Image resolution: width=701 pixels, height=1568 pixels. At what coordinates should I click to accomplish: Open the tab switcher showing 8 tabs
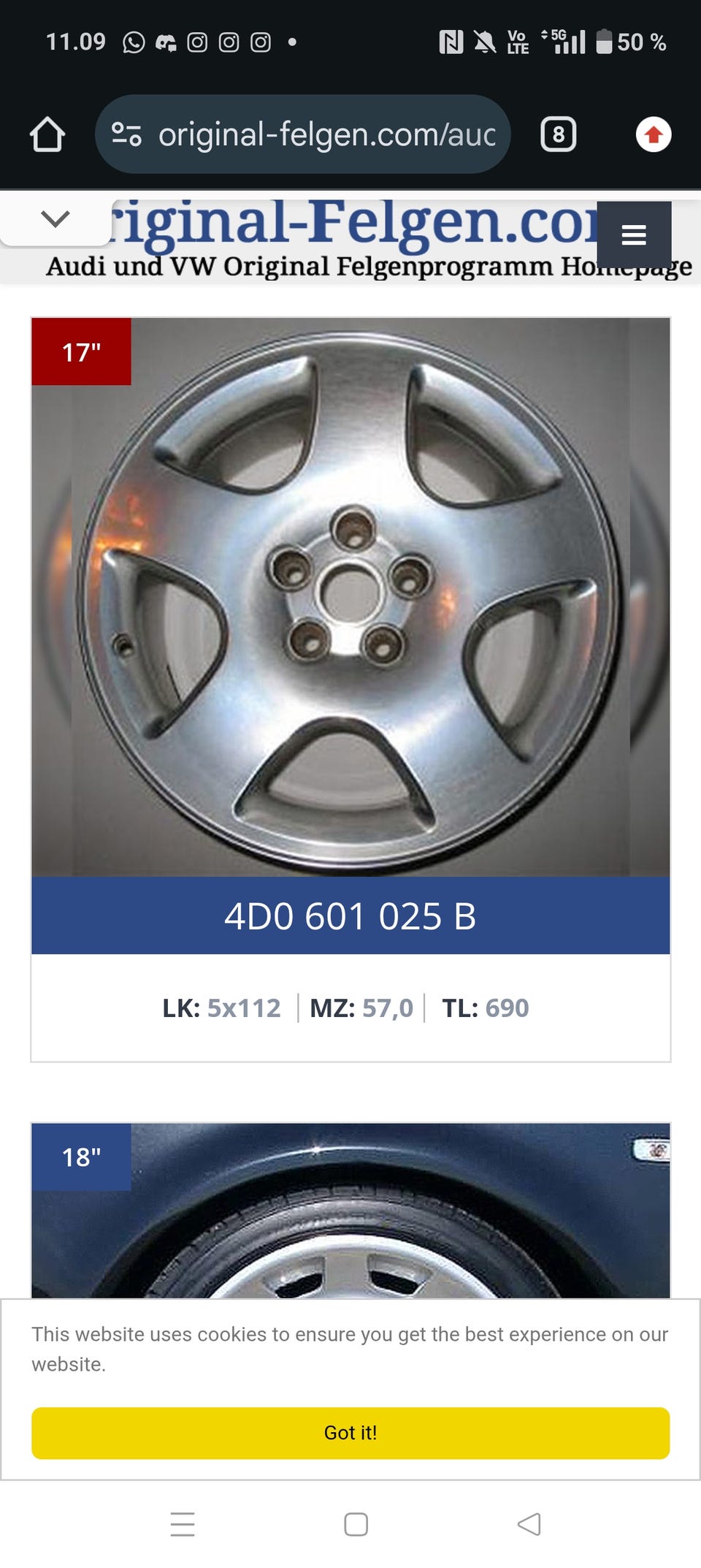coord(558,134)
